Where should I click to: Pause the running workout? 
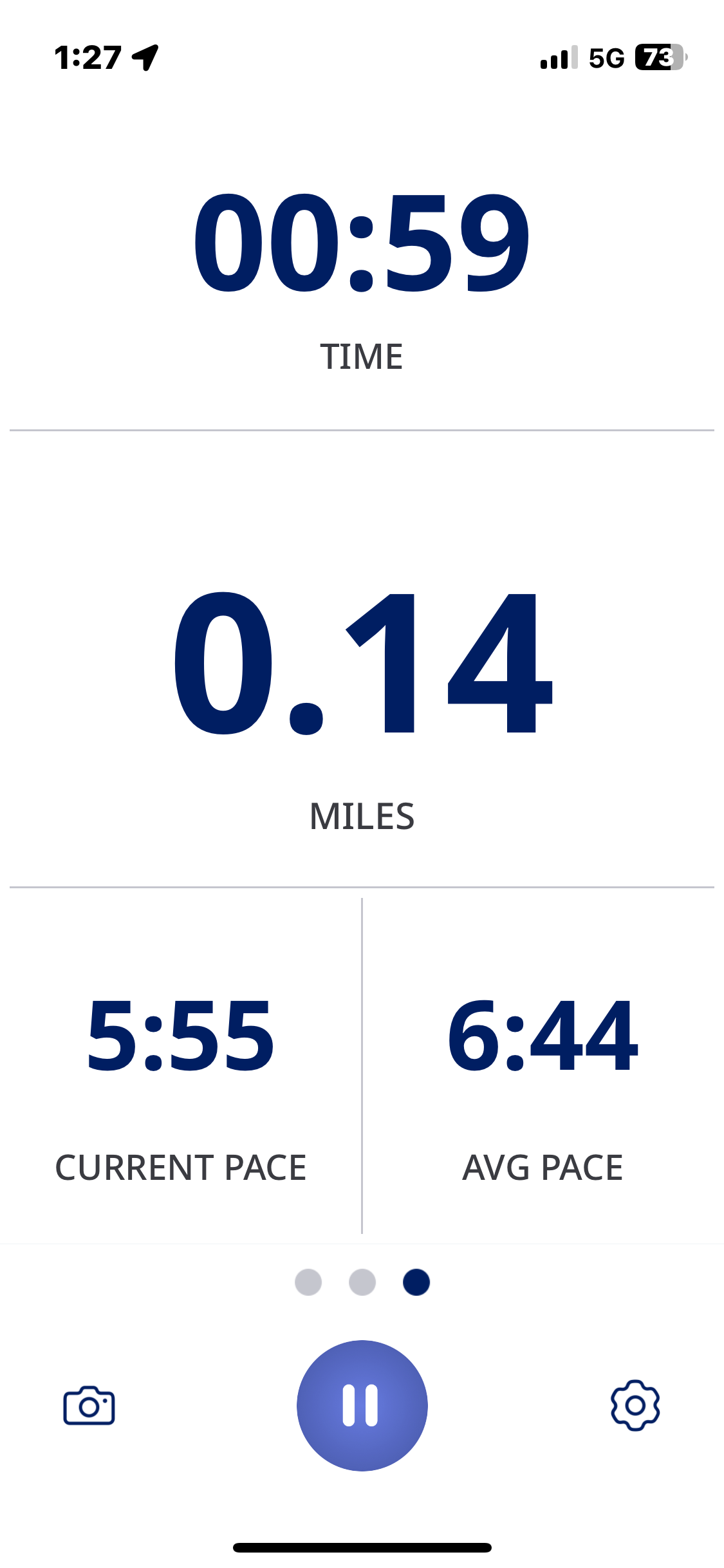[x=362, y=1405]
